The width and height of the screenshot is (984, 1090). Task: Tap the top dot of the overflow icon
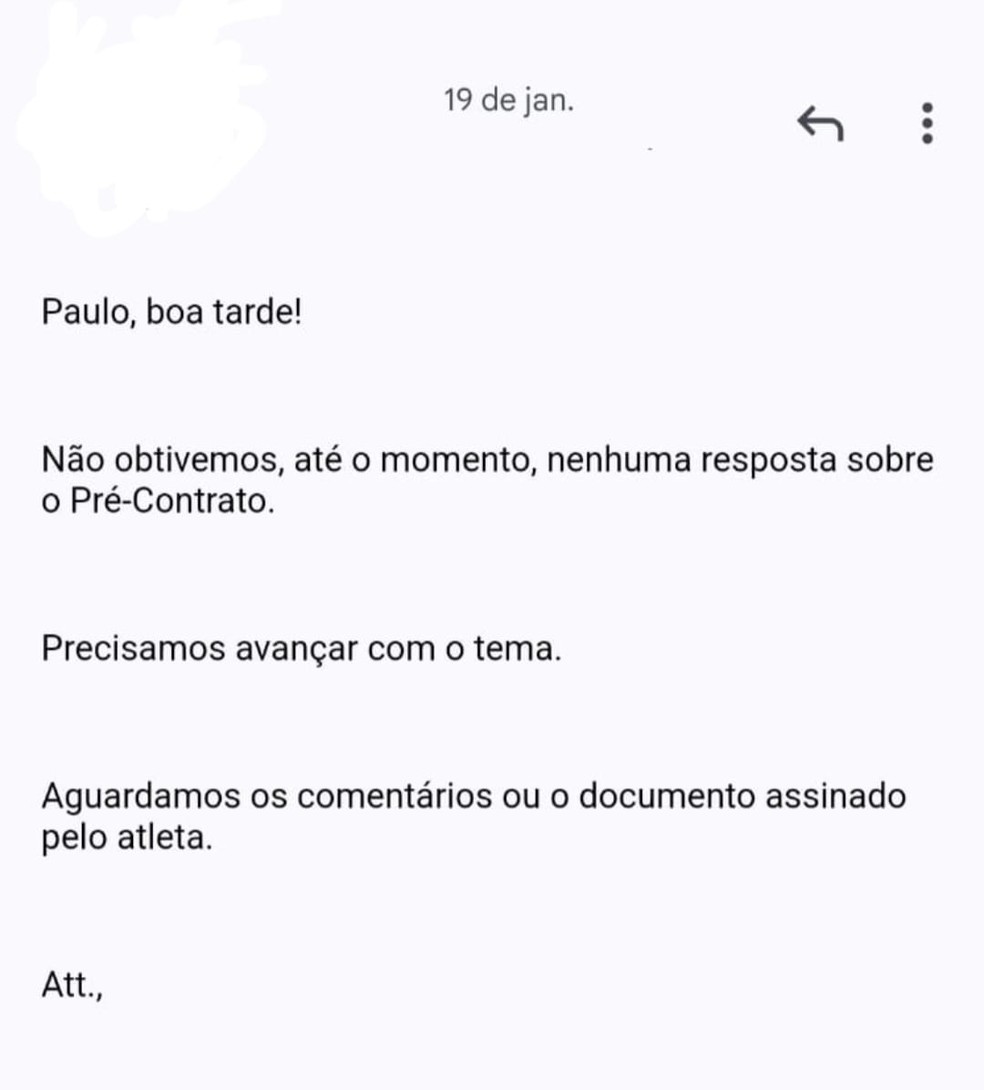click(x=925, y=106)
